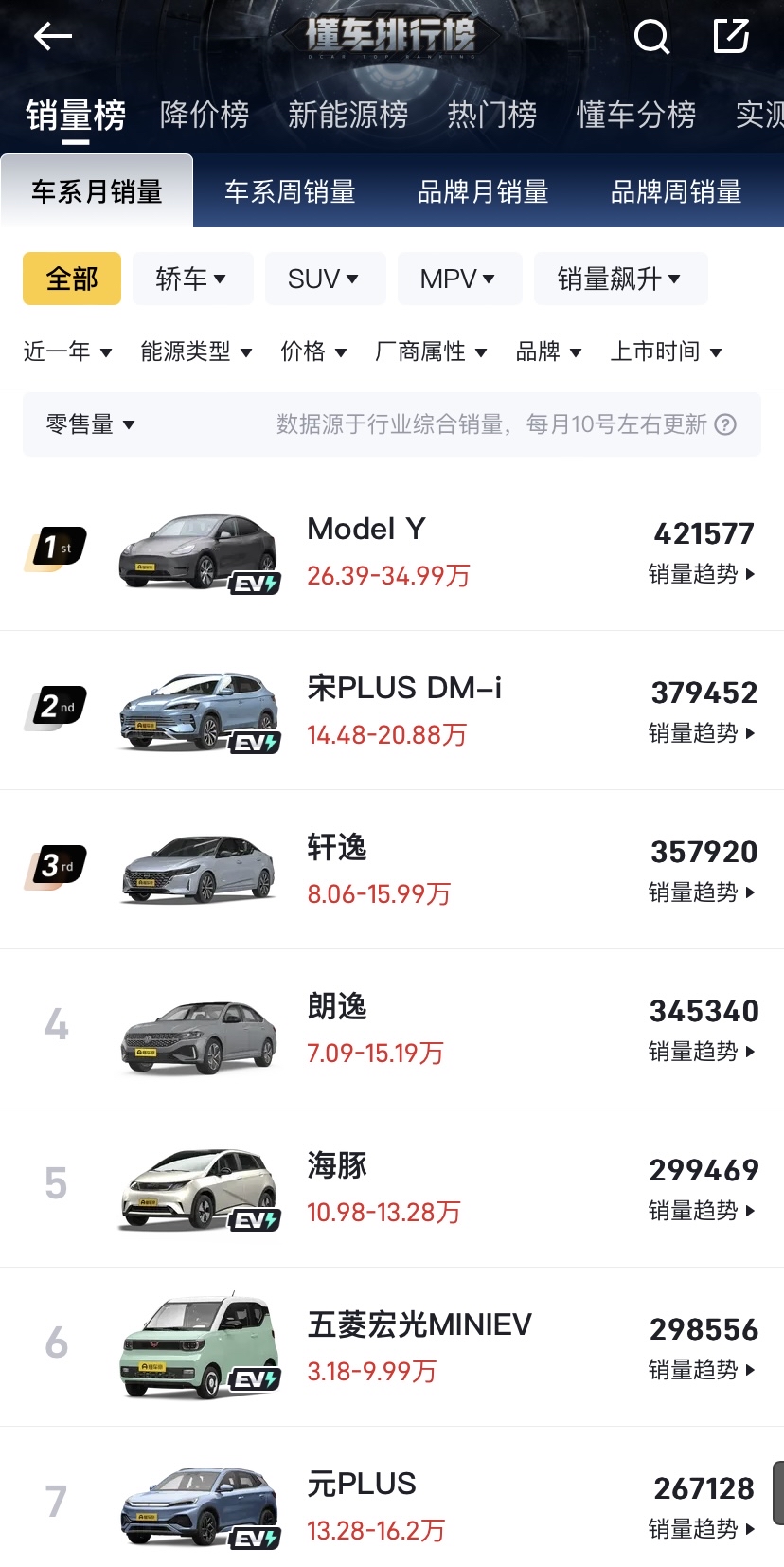This screenshot has width=784, height=1567.
Task: Expand the 轿车 filter chip
Action: click(x=192, y=279)
